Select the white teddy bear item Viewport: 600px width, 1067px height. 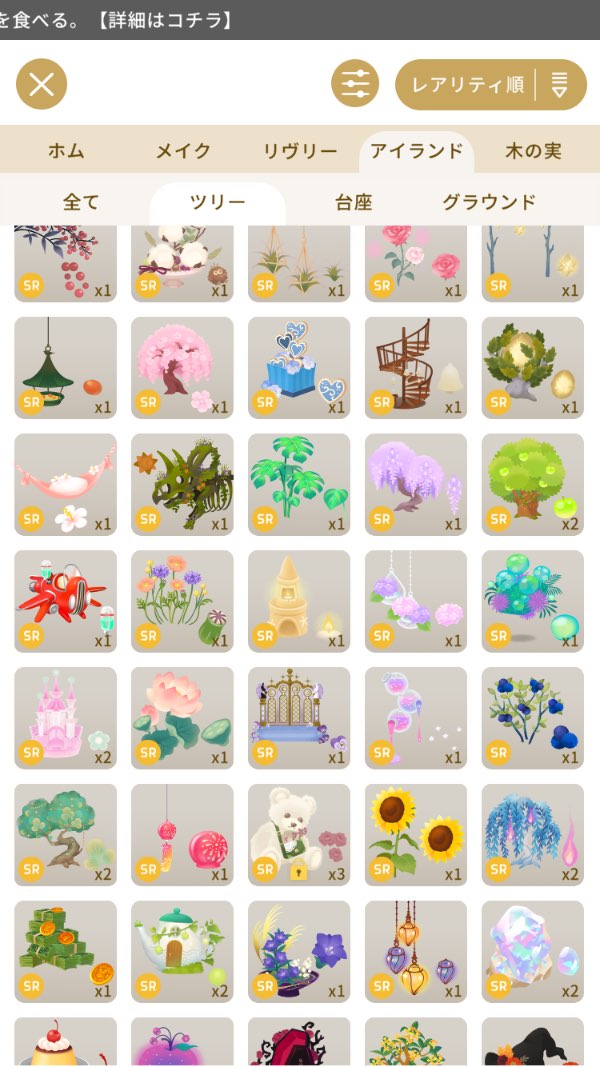coord(299,834)
